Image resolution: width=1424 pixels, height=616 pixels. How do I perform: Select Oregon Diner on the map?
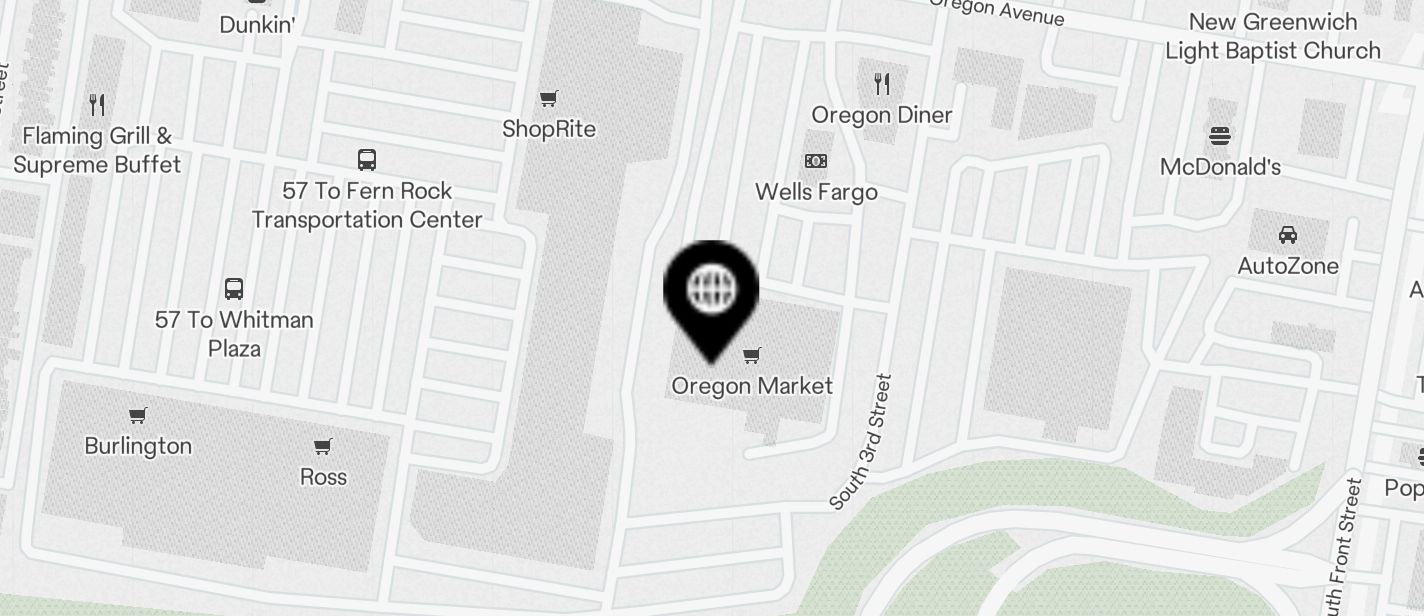881,84
